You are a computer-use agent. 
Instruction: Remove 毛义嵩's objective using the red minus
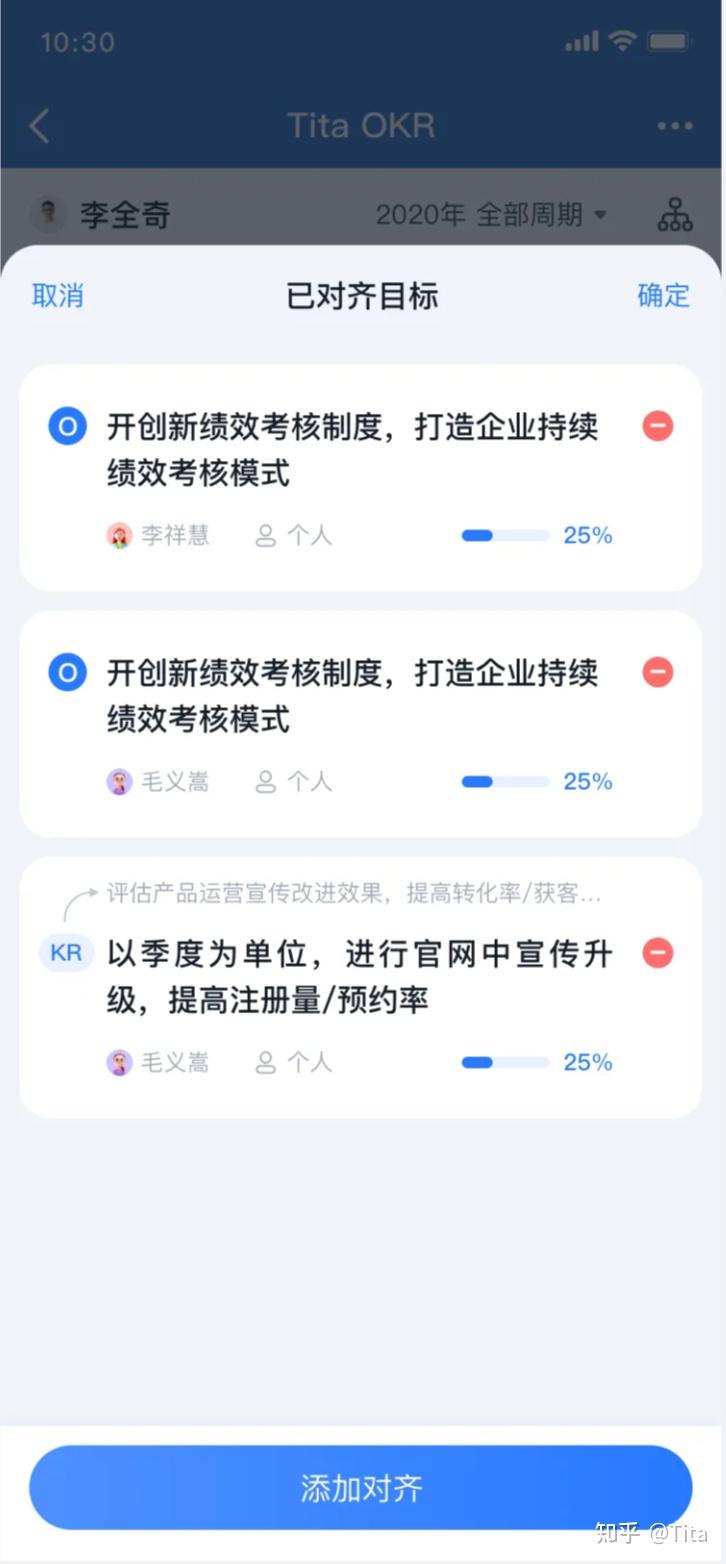coord(657,672)
